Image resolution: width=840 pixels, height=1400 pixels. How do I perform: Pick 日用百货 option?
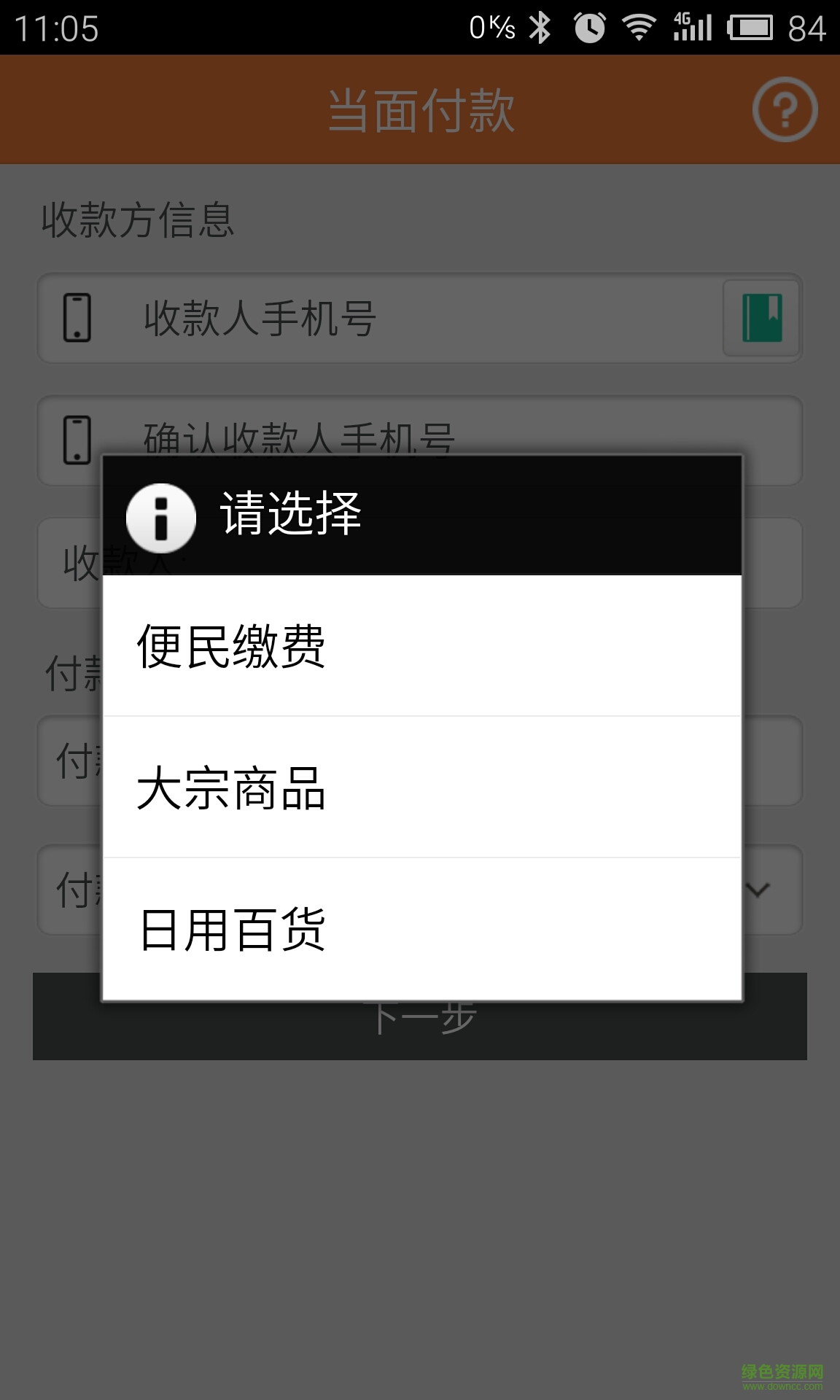click(421, 929)
